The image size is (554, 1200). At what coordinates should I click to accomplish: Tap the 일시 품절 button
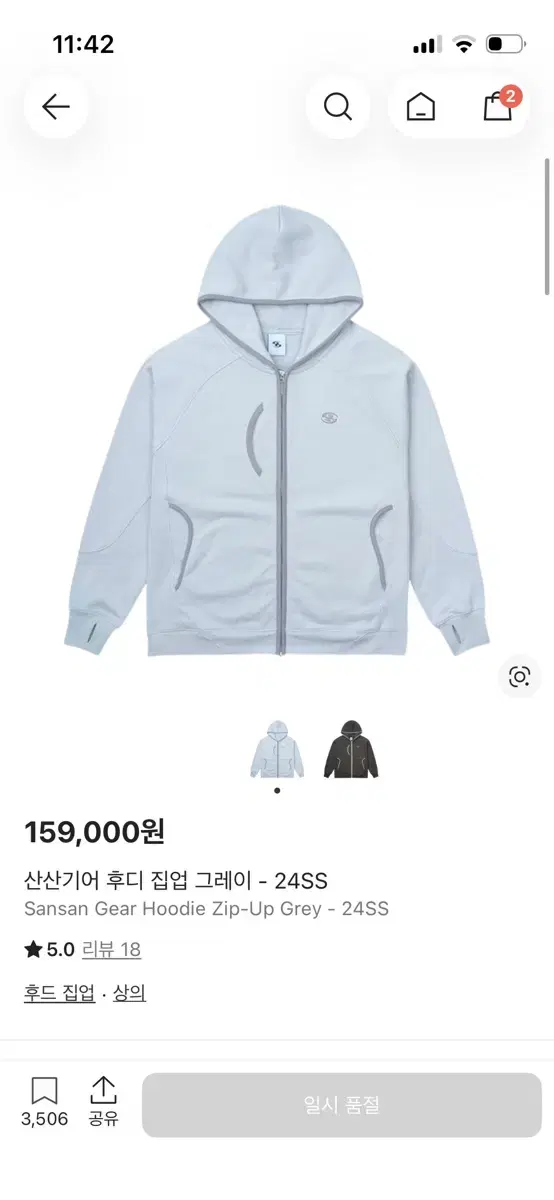[x=342, y=1105]
